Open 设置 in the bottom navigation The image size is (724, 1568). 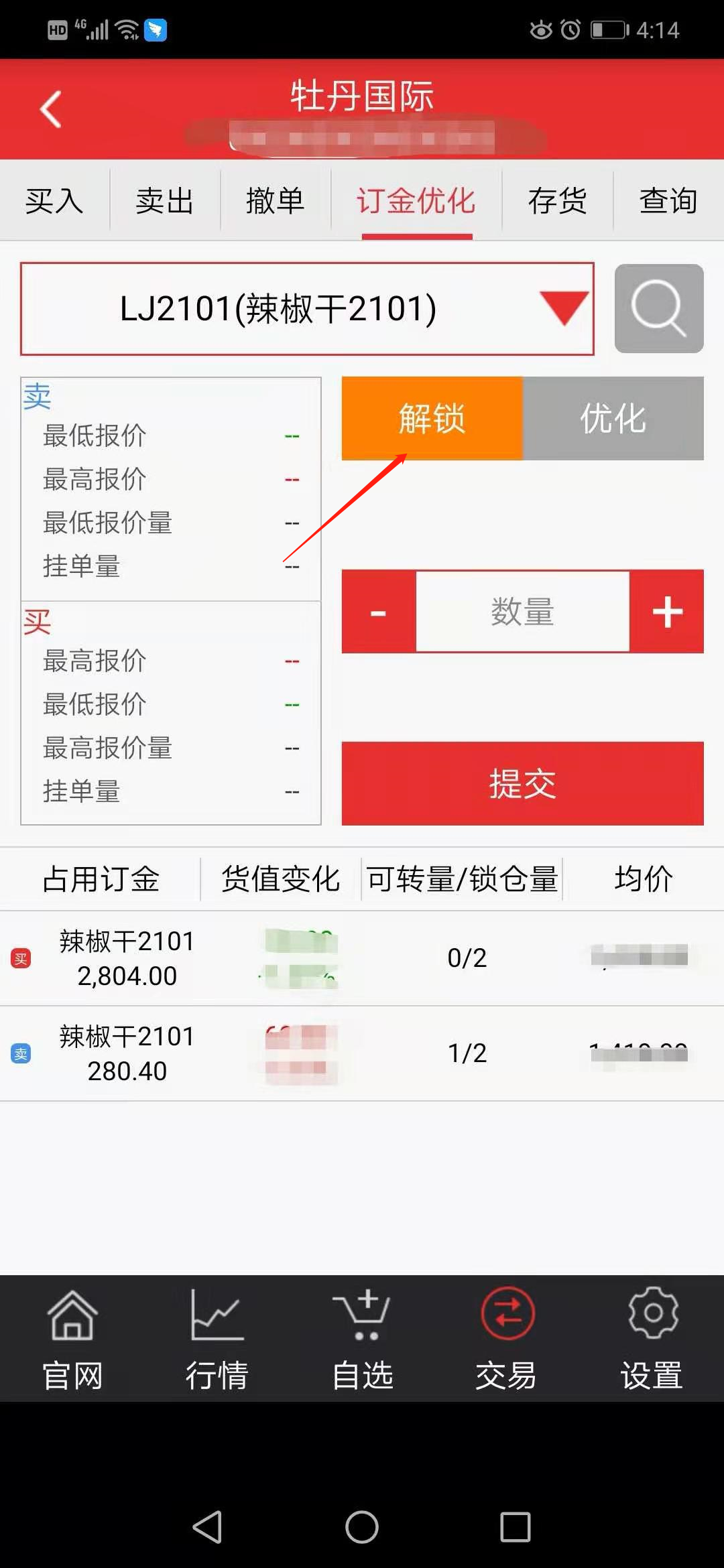[652, 1338]
